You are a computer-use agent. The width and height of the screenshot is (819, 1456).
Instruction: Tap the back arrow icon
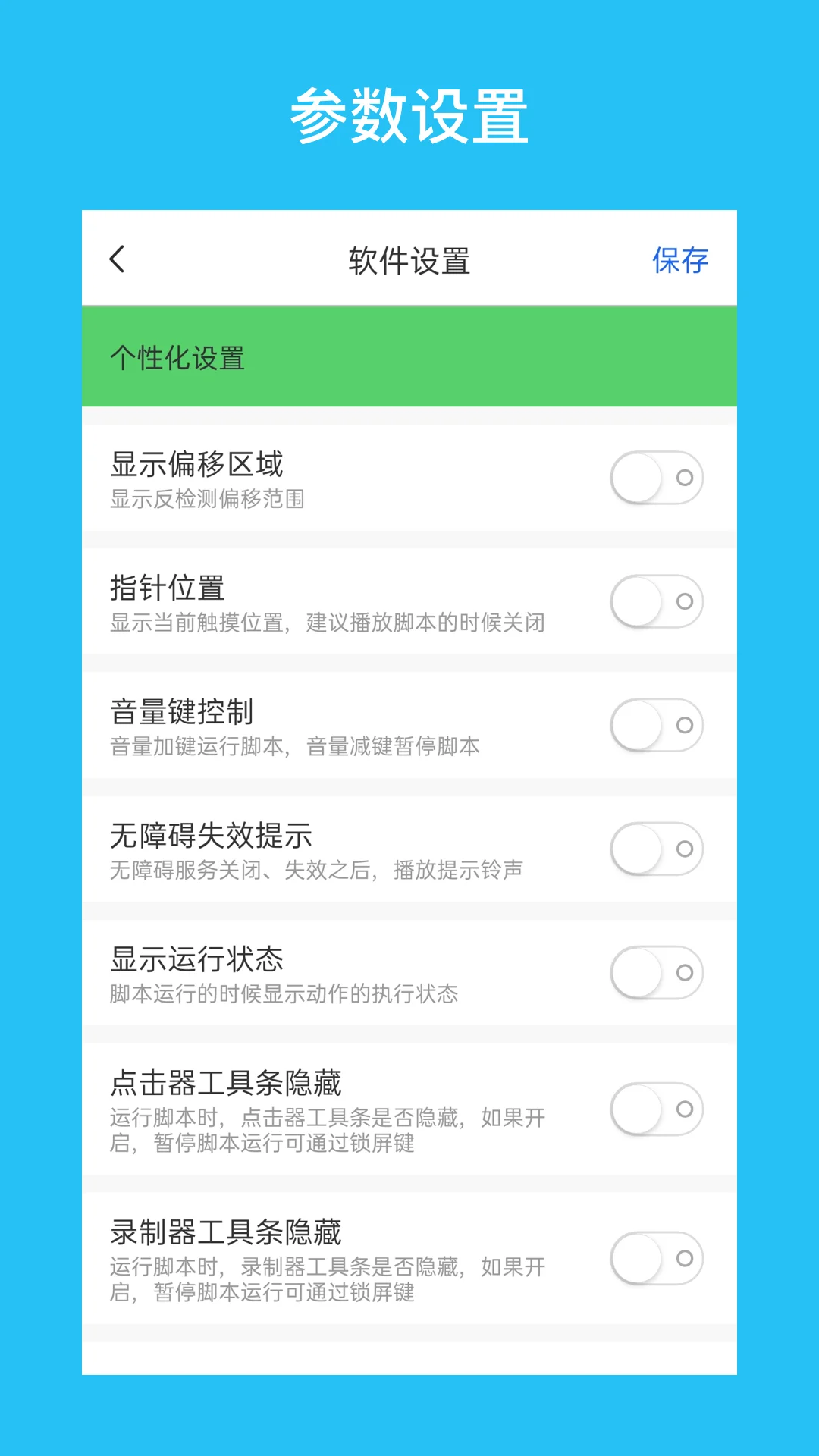117,260
